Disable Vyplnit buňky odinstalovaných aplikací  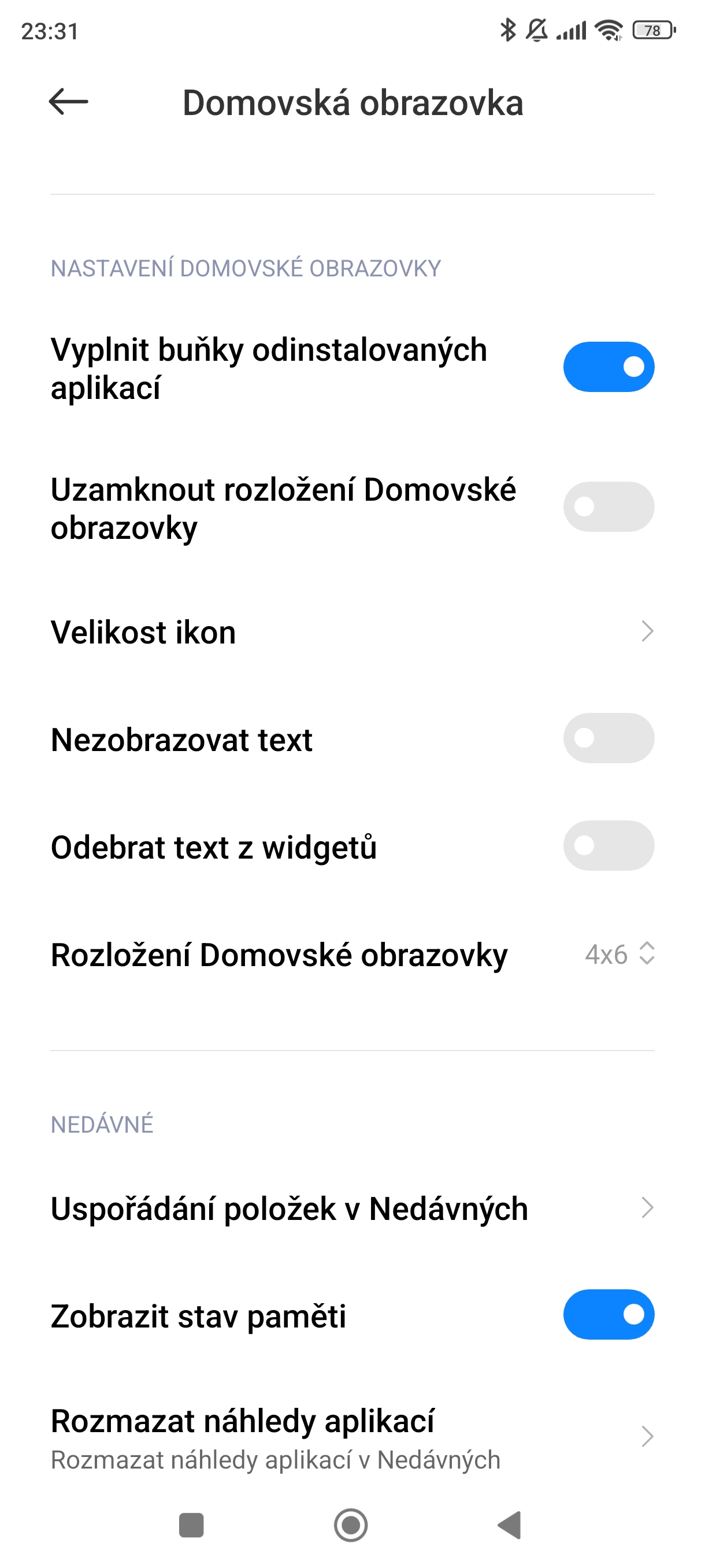click(x=608, y=367)
